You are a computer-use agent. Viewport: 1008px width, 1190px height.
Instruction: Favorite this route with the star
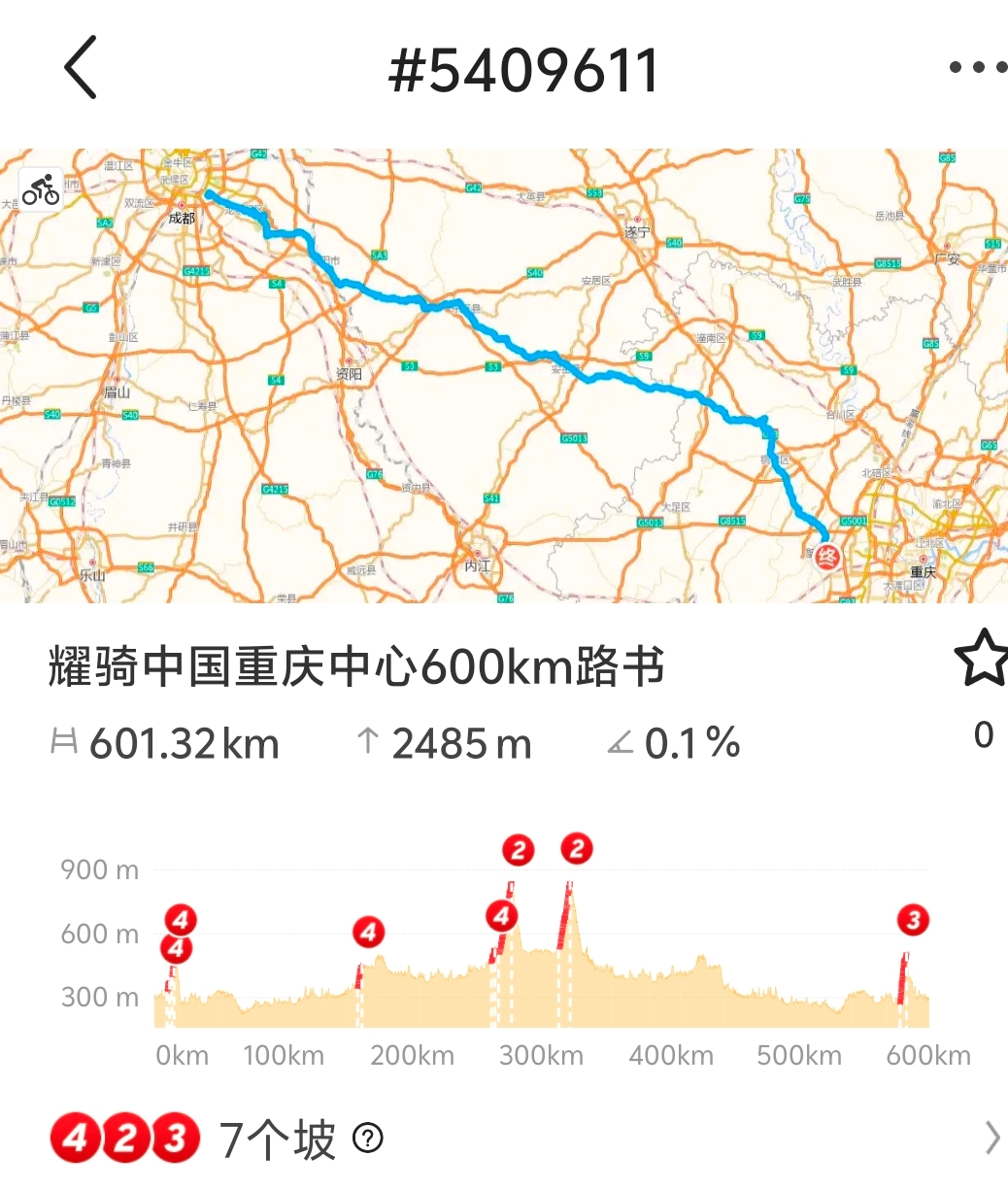click(983, 660)
